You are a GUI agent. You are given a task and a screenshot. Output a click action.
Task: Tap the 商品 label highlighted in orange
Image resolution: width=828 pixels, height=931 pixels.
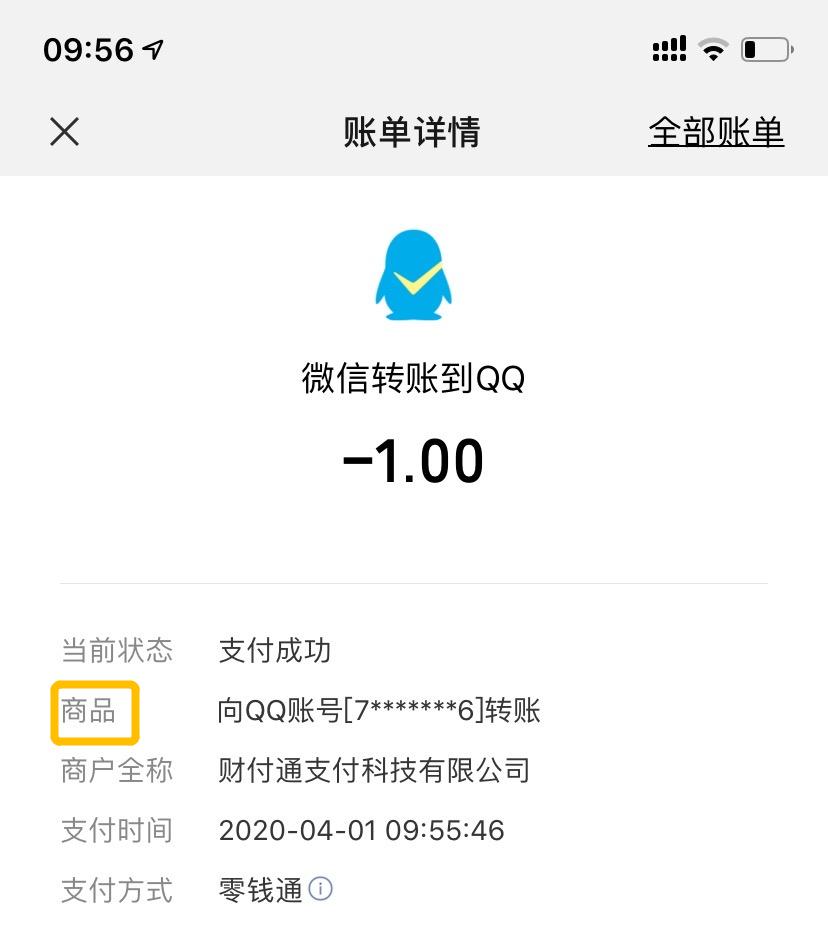(94, 711)
